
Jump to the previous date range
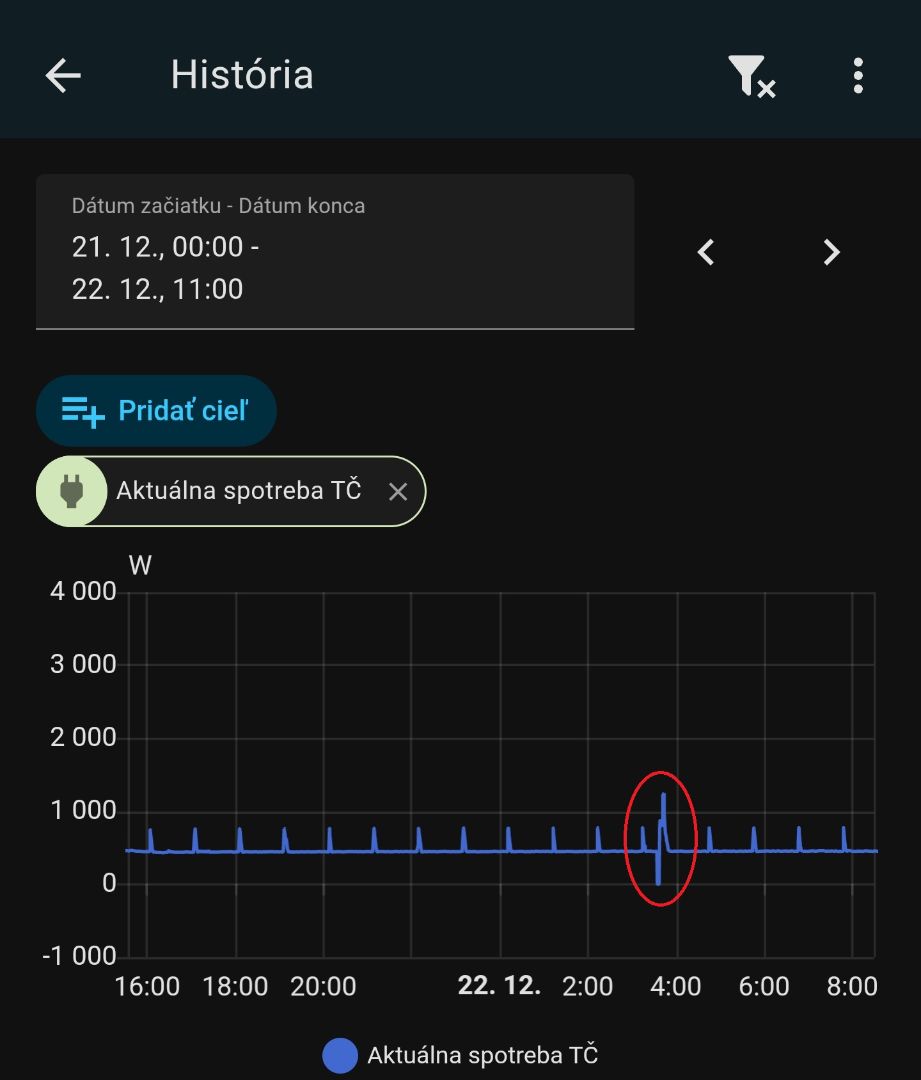point(706,253)
